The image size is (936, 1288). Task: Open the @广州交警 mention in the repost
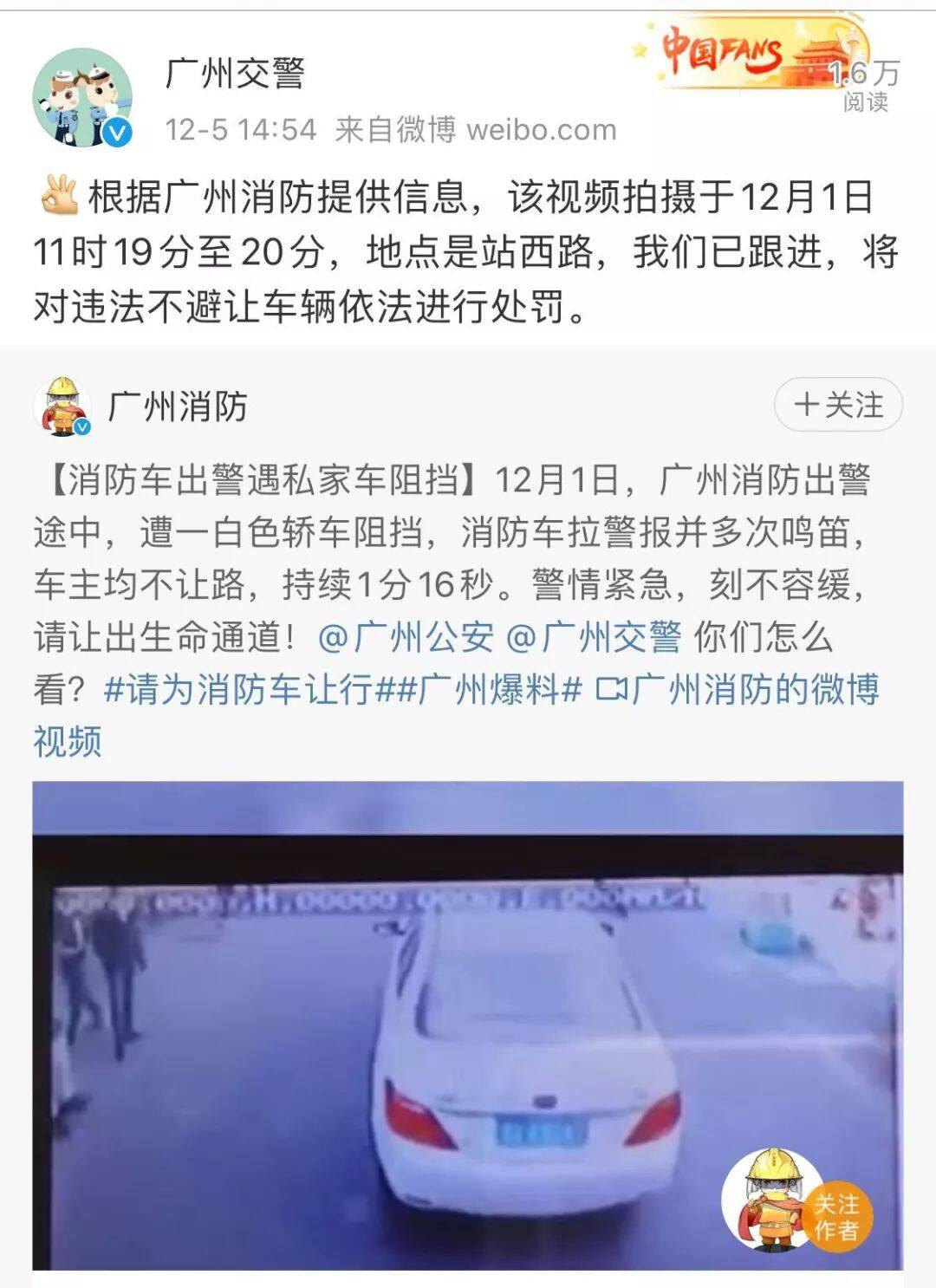click(594, 638)
